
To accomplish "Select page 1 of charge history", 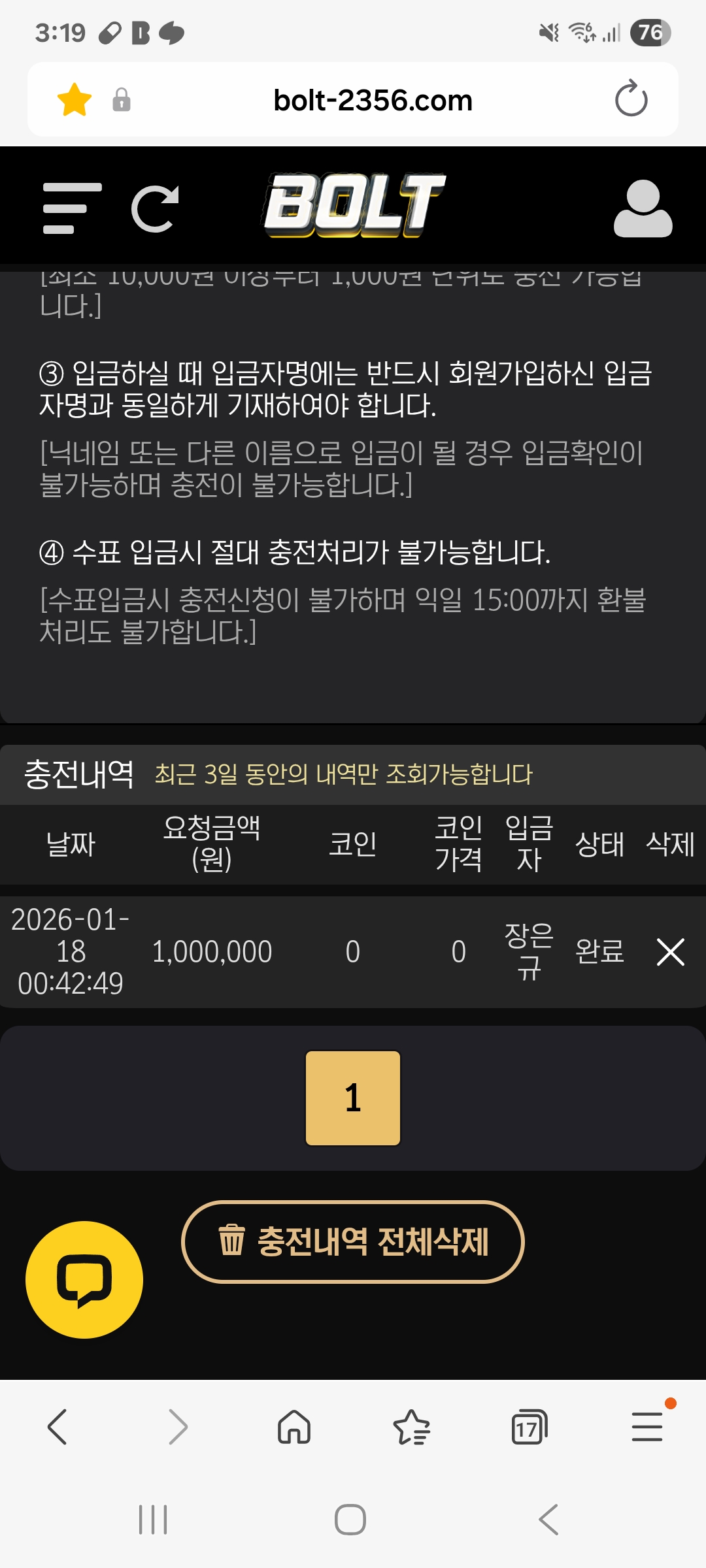I will tap(353, 1098).
